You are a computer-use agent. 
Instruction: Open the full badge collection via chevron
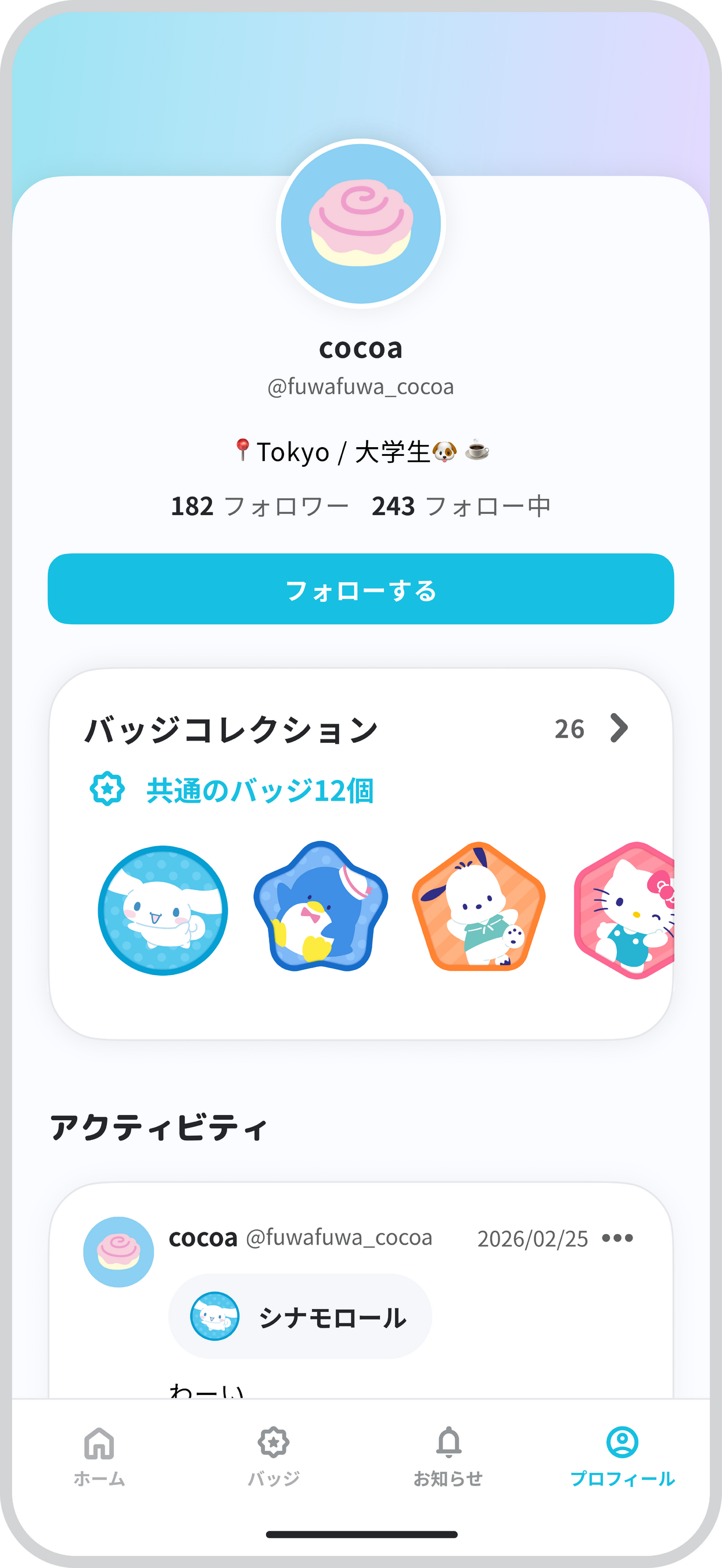pos(619,728)
